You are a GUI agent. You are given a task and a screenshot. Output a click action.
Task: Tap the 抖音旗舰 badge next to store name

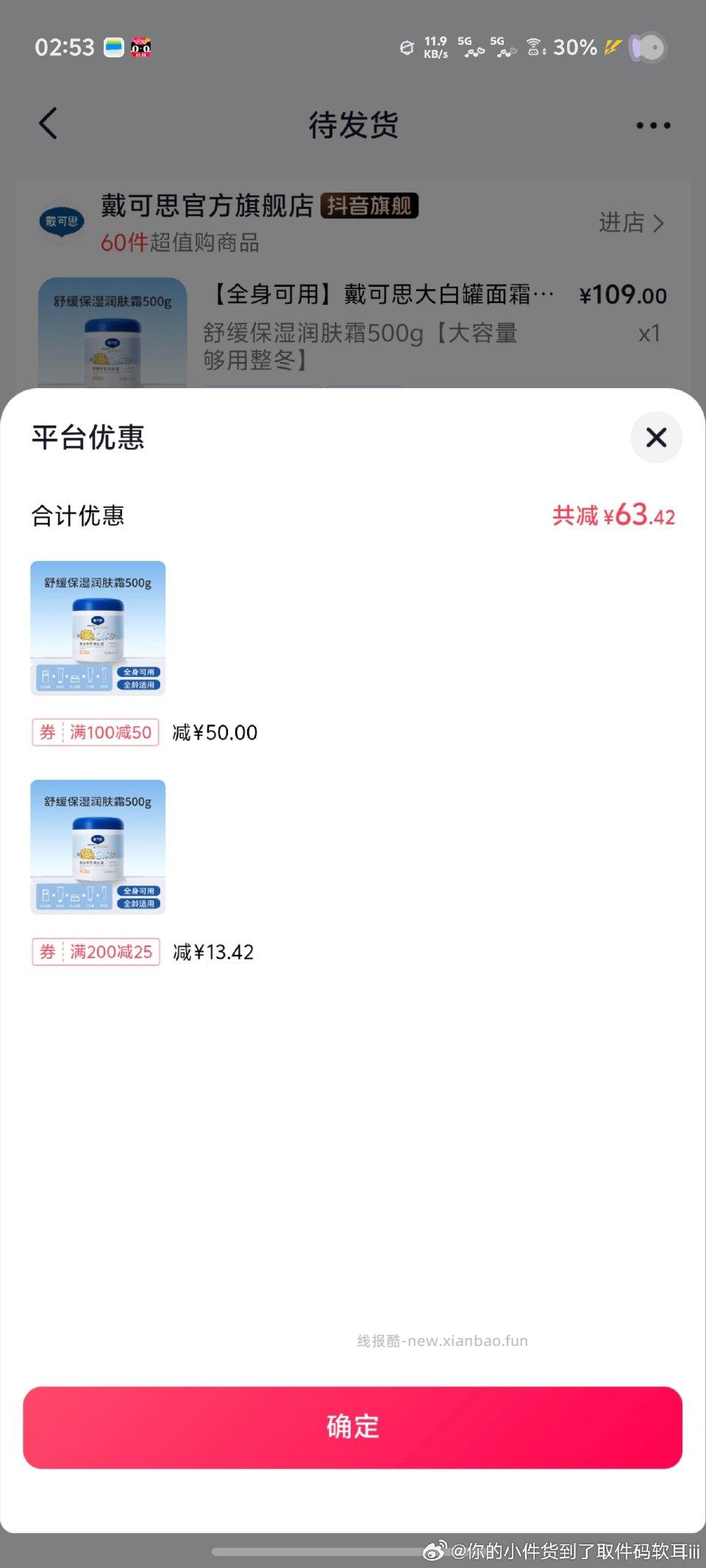(371, 207)
